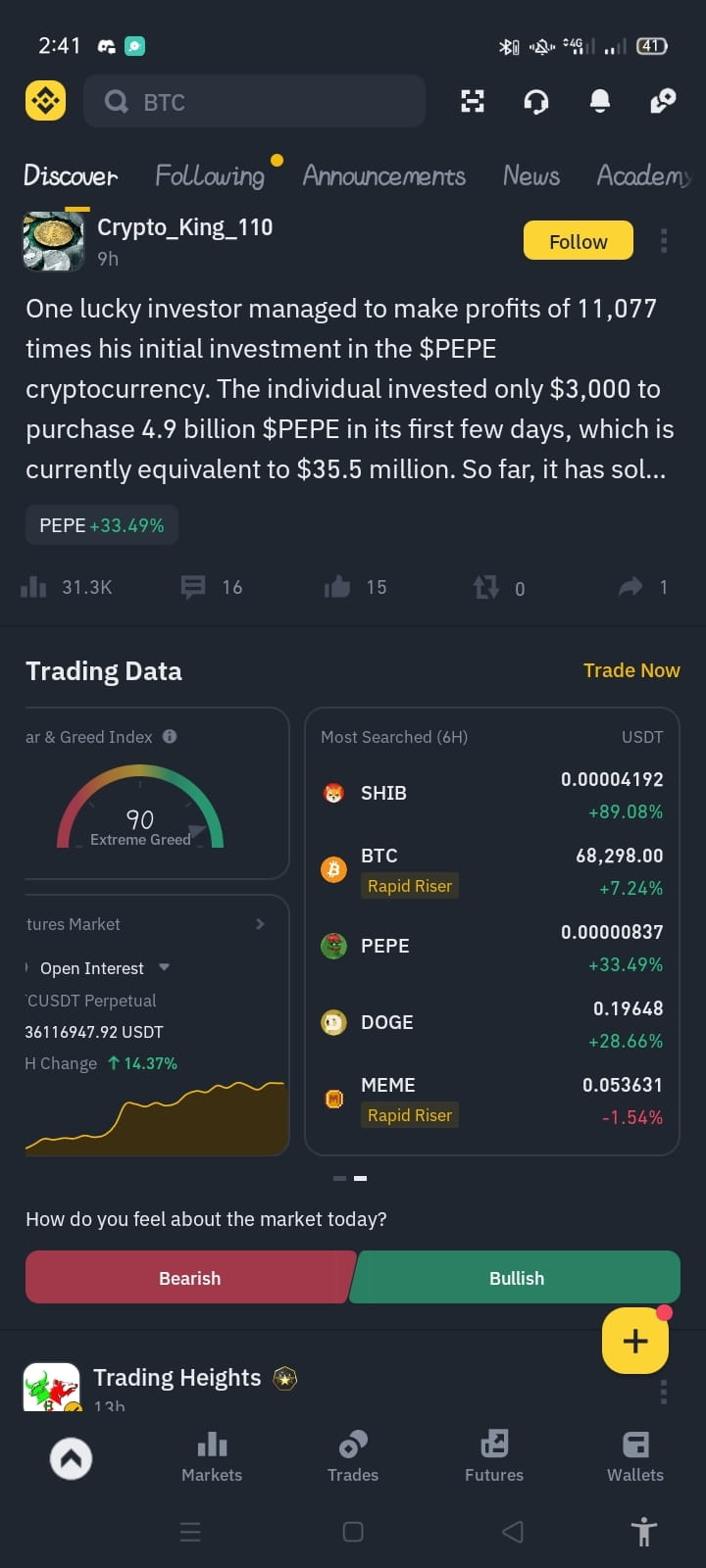This screenshot has width=706, height=1568.
Task: Follow Crypto_King_110
Action: coord(578,240)
